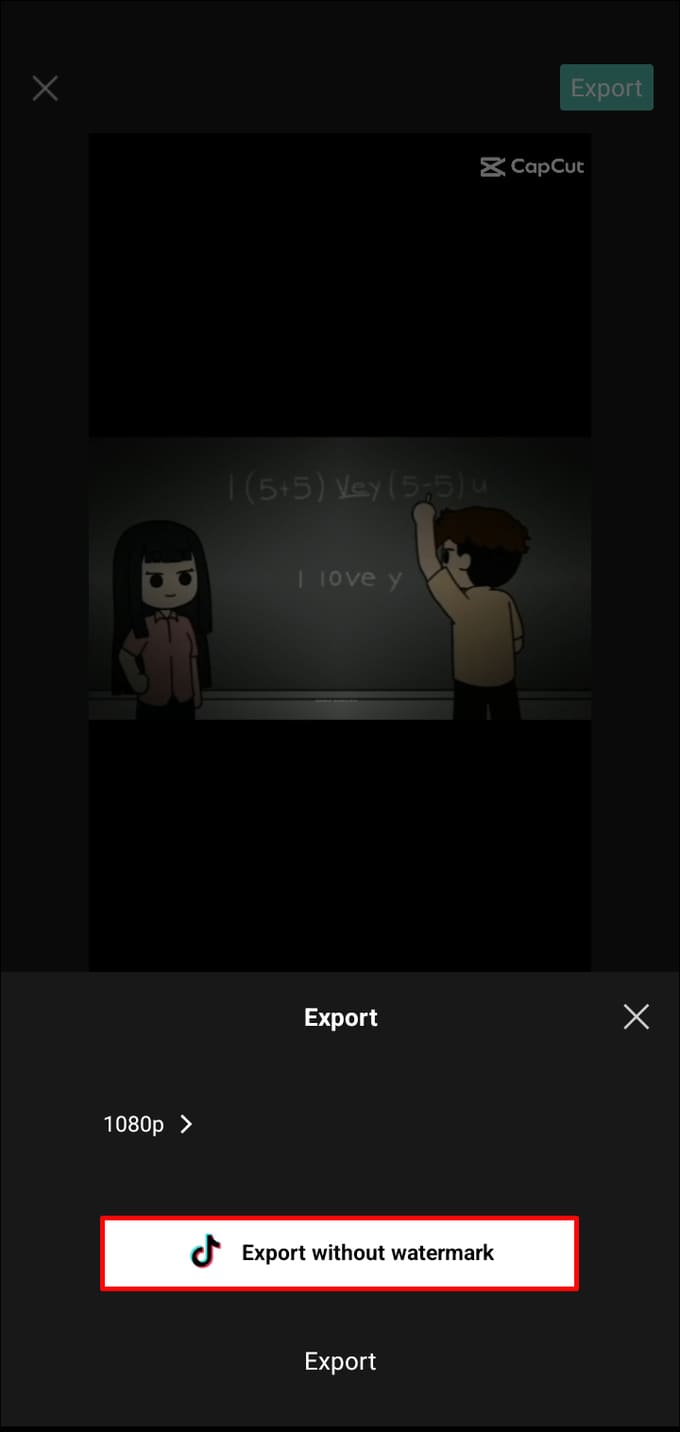Tap the plain Export option at bottom

(340, 1361)
